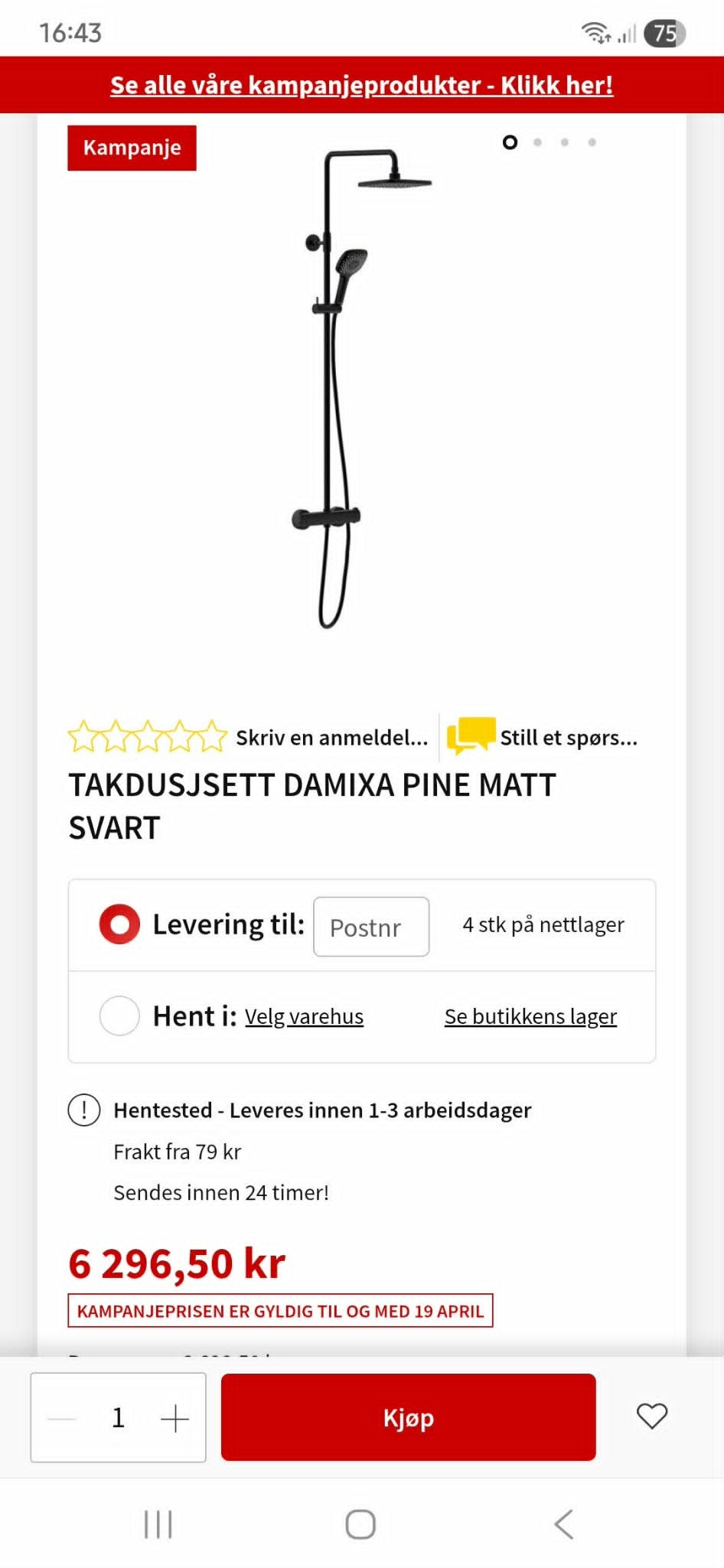Open Se butikkens lager link
The width and height of the screenshot is (724, 1568).
click(530, 1016)
